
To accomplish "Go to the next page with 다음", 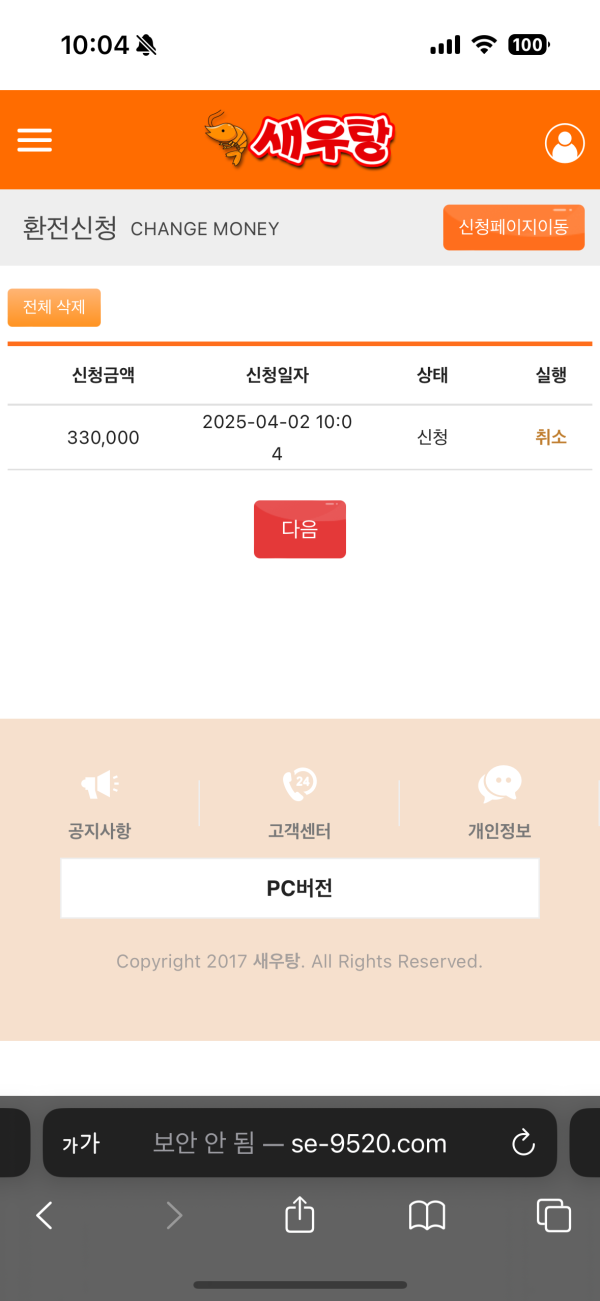I will (x=300, y=529).
